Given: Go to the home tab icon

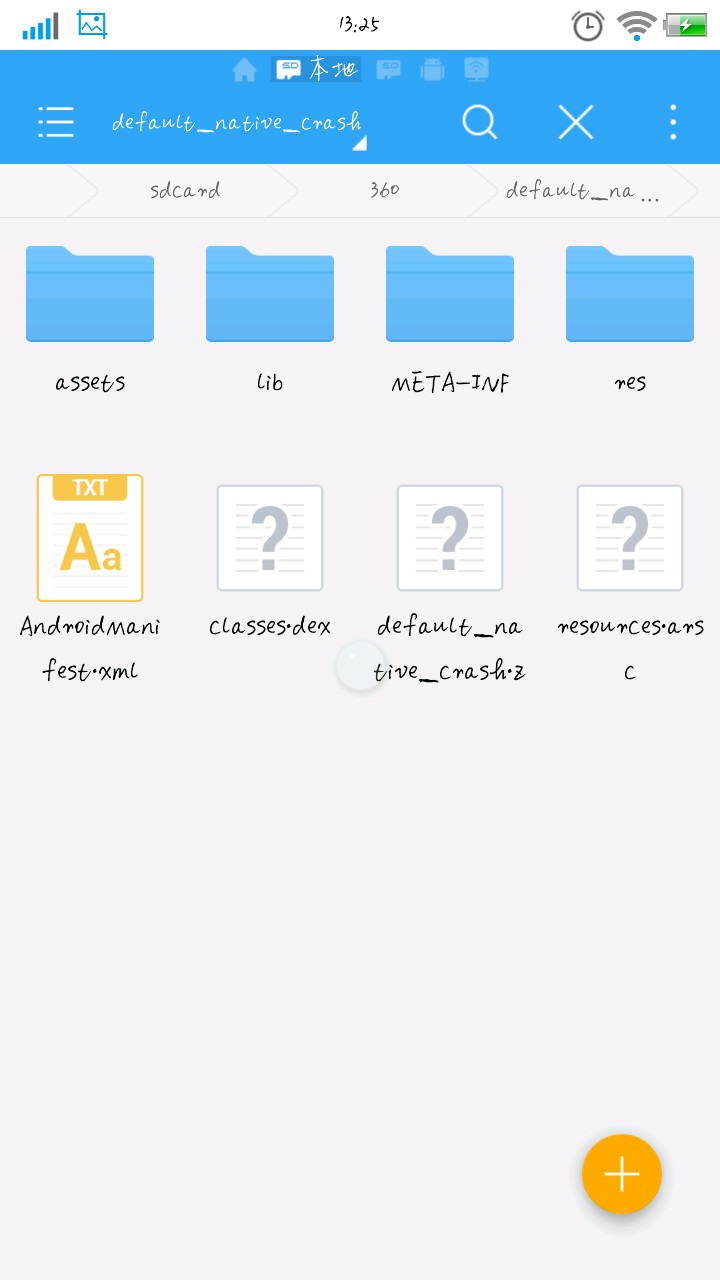Looking at the screenshot, I should [244, 69].
